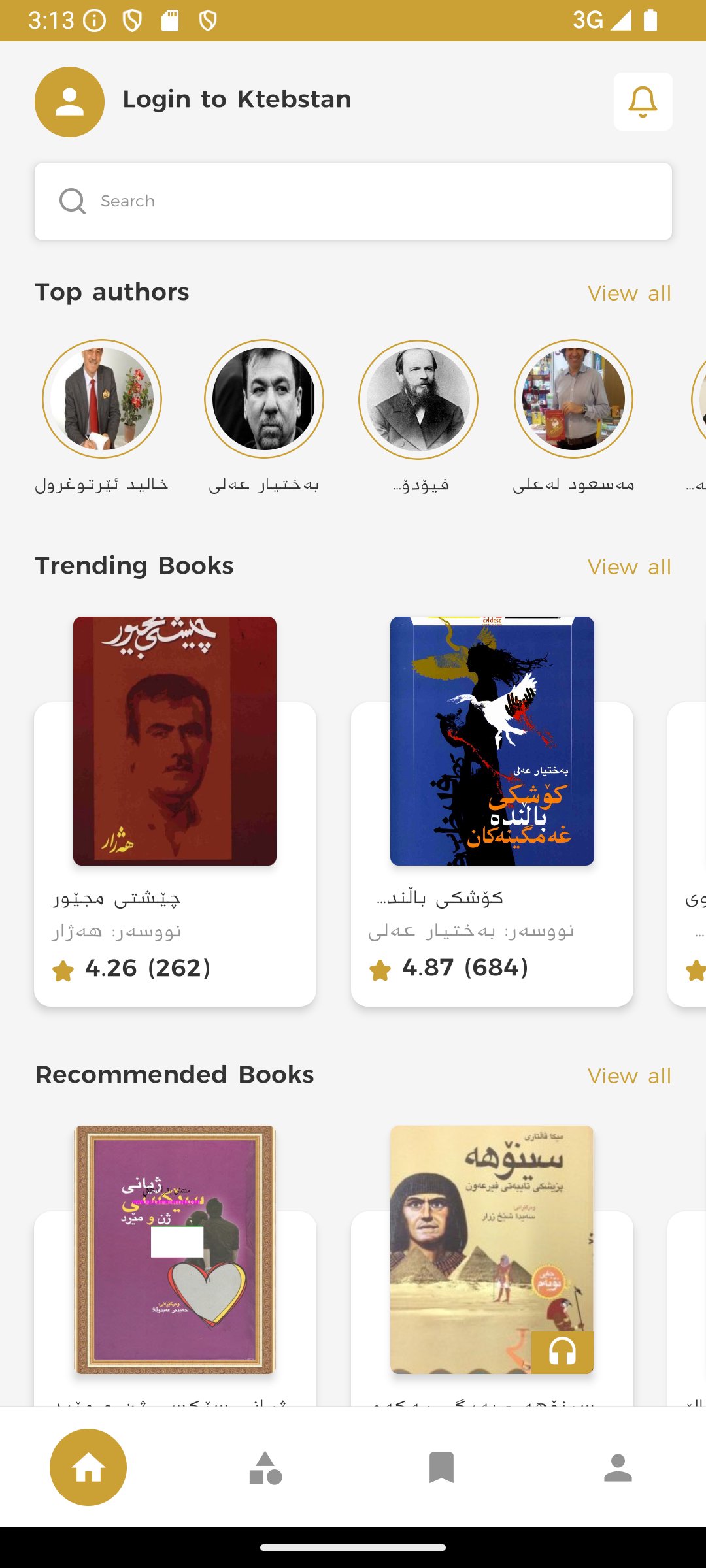Open the book rated 4.87 (684)

coord(492,742)
